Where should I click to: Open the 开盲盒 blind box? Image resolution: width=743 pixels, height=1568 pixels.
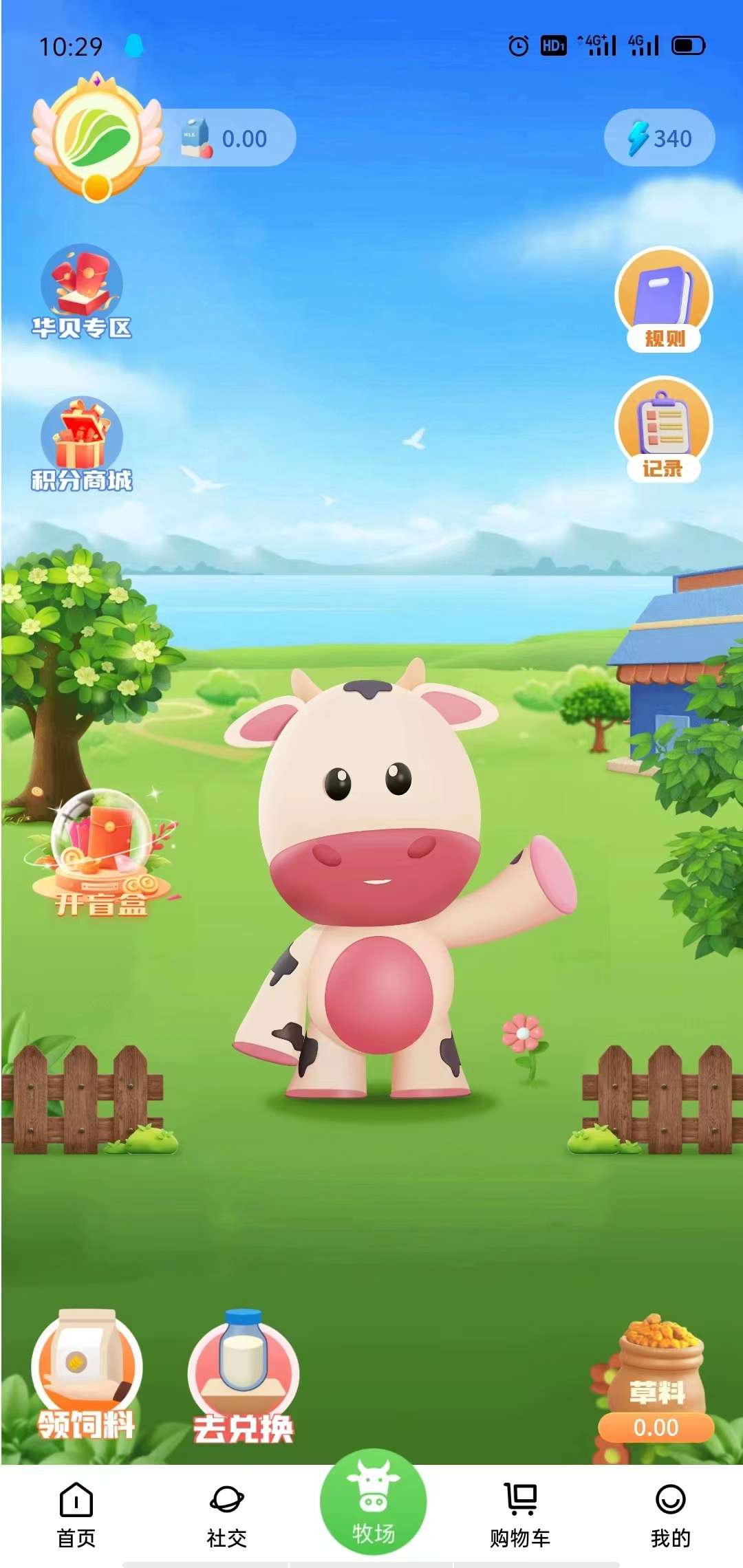pyautogui.click(x=102, y=856)
